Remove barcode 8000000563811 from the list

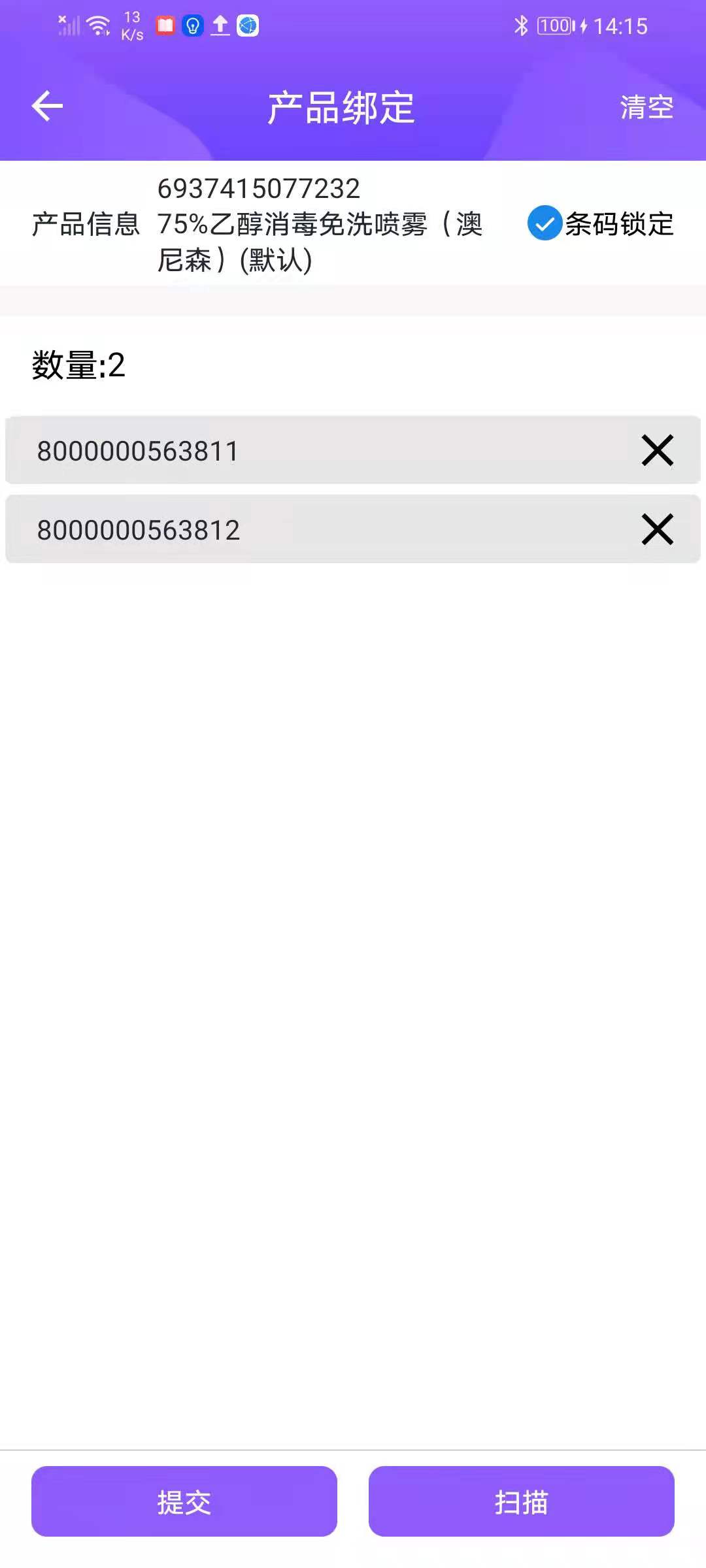[x=657, y=451]
